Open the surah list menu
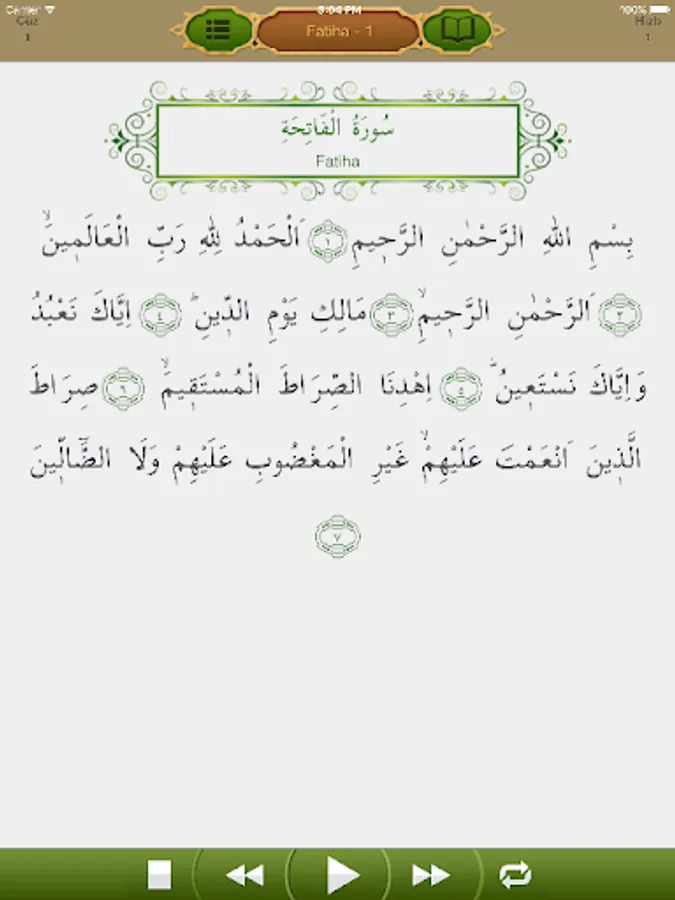Screen dimensions: 675x900 [218, 30]
